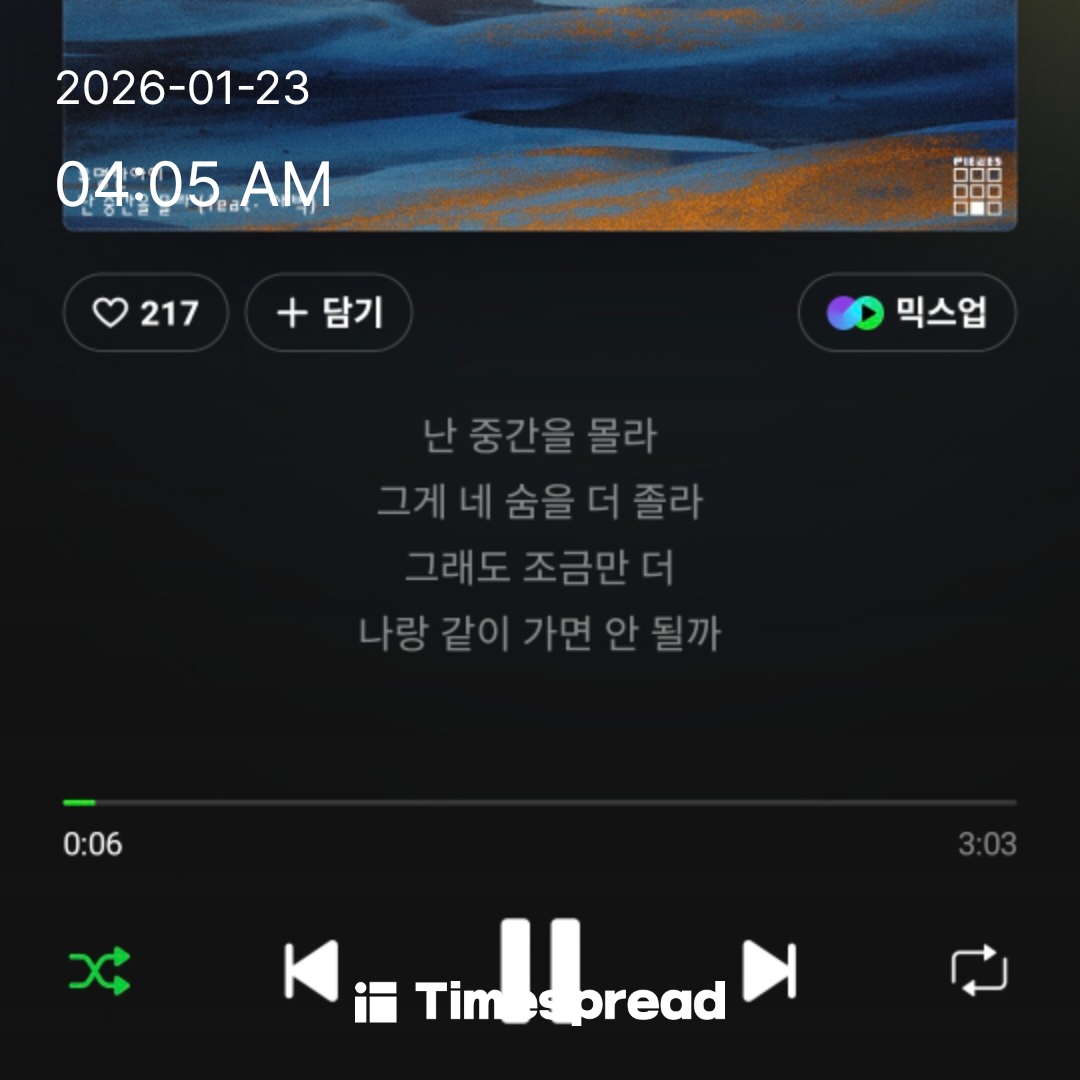Image resolution: width=1080 pixels, height=1080 pixels.
Task: Like the song with 217 hearts
Action: 145,313
